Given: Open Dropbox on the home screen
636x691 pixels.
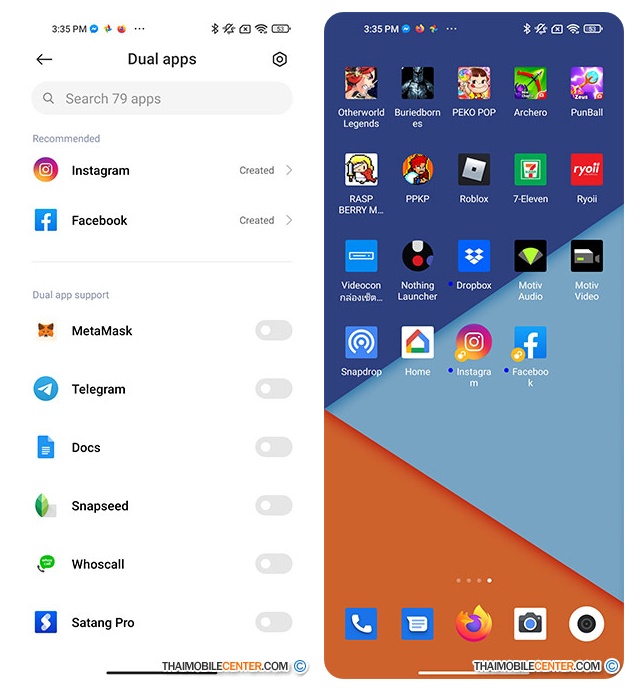Looking at the screenshot, I should coord(474,257).
